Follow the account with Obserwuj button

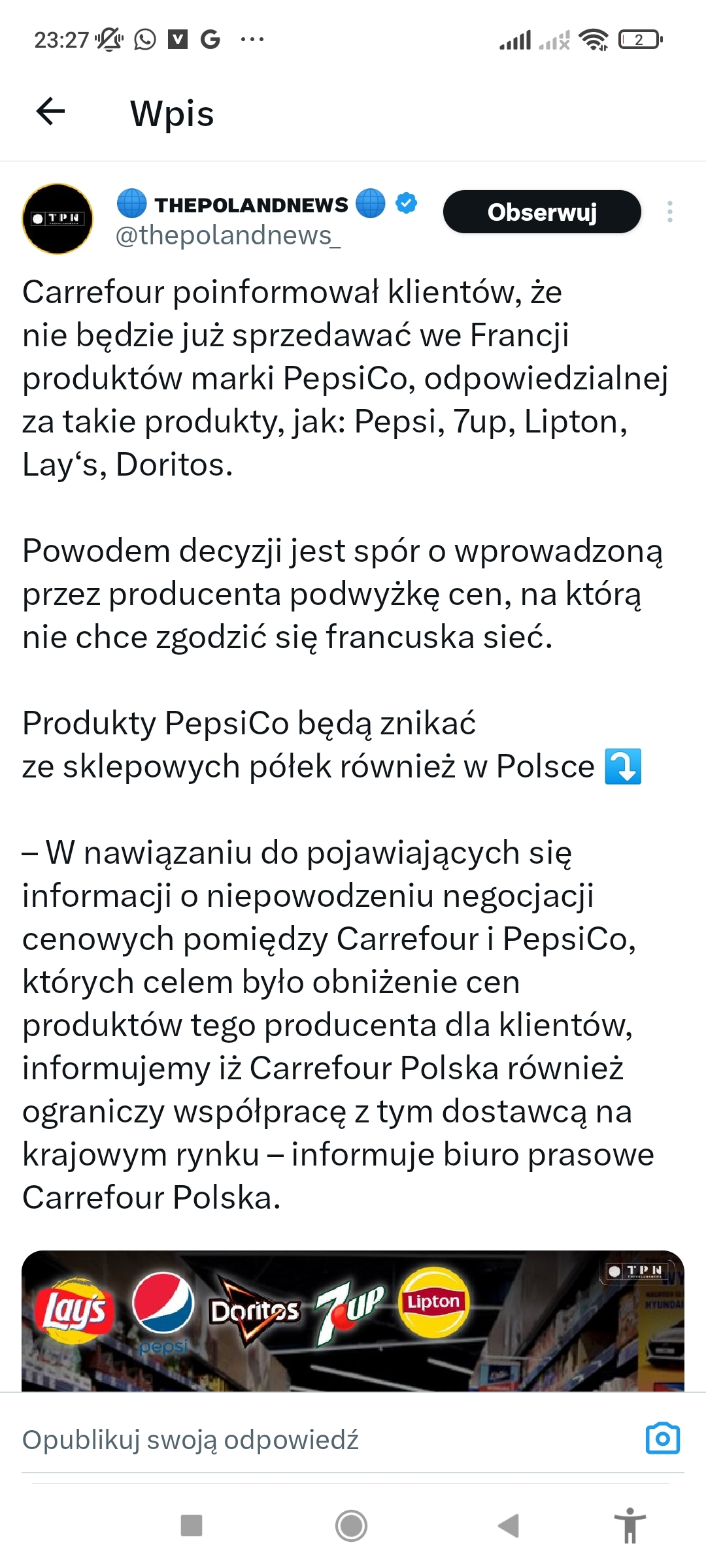click(x=542, y=212)
